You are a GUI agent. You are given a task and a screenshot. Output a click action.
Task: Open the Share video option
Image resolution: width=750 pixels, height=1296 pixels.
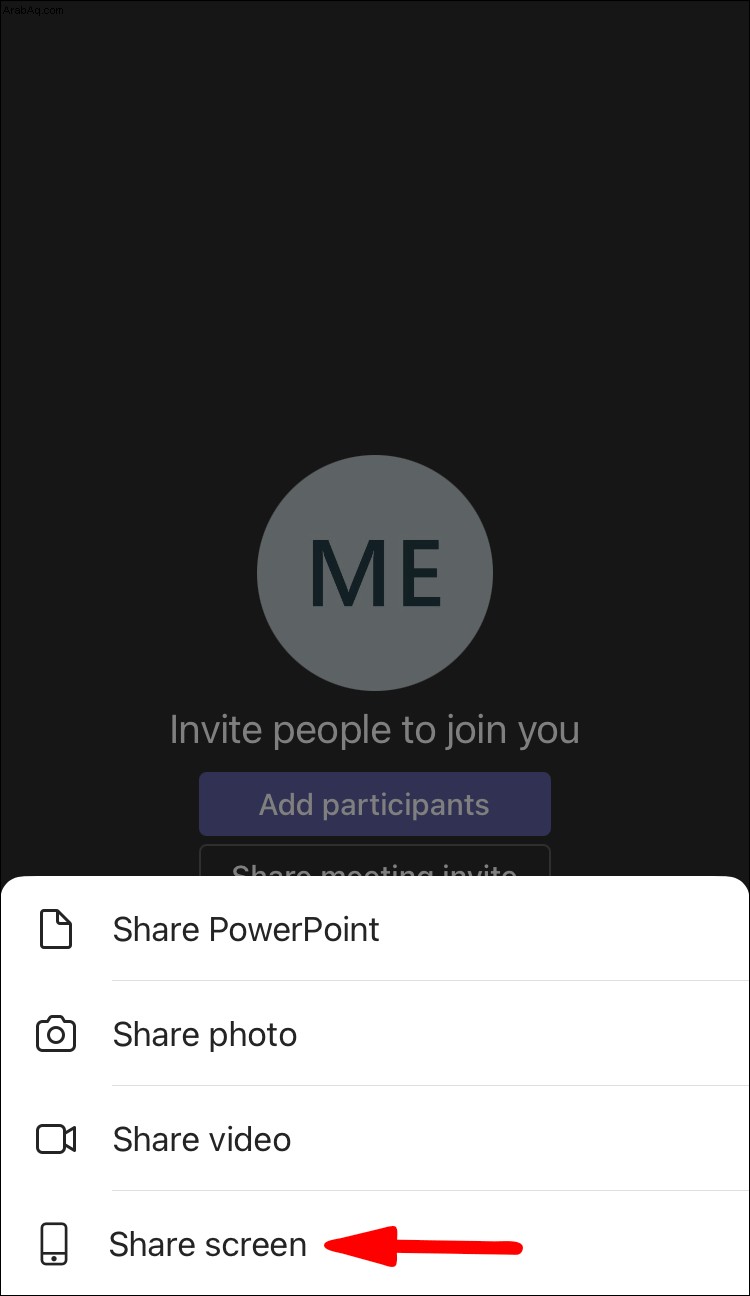tap(375, 1139)
